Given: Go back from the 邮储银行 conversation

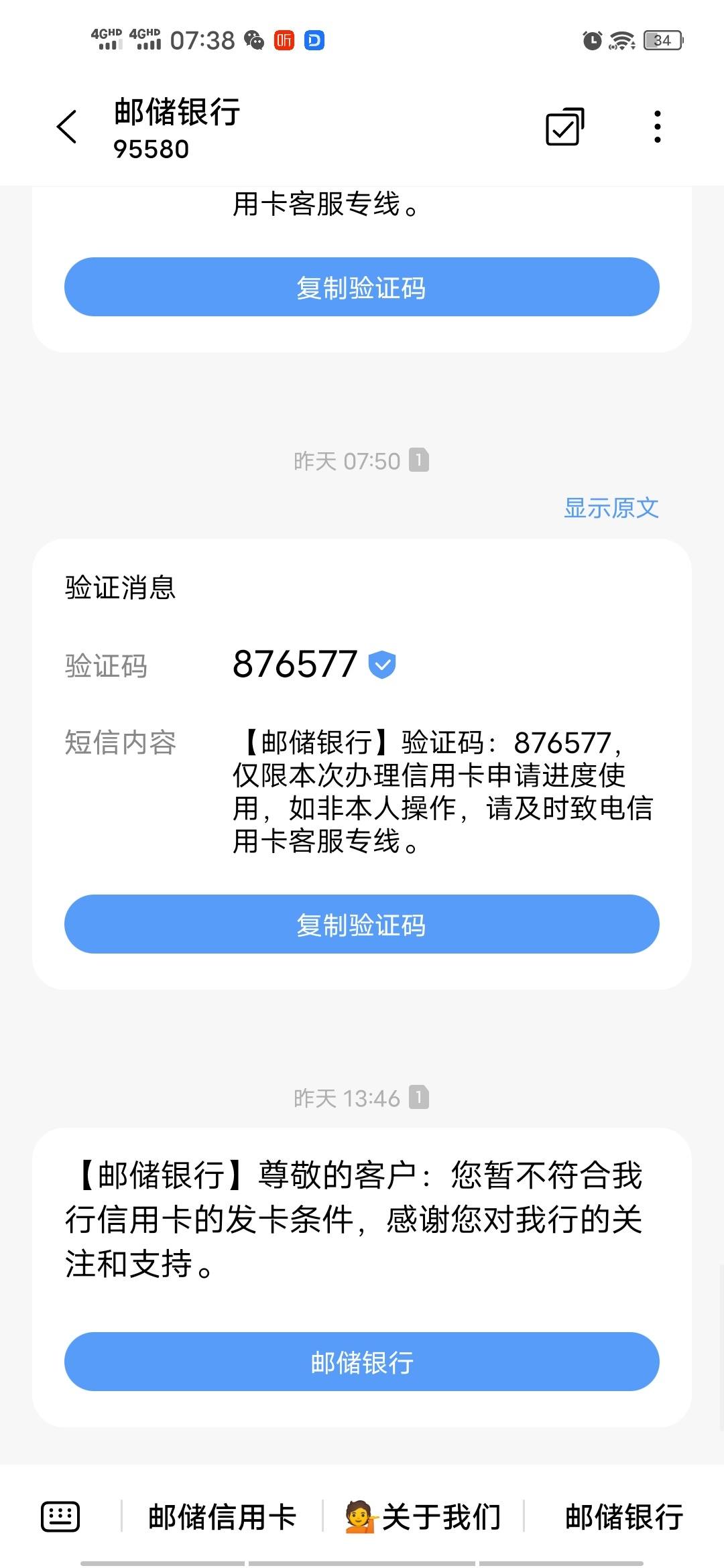Looking at the screenshot, I should tap(67, 127).
